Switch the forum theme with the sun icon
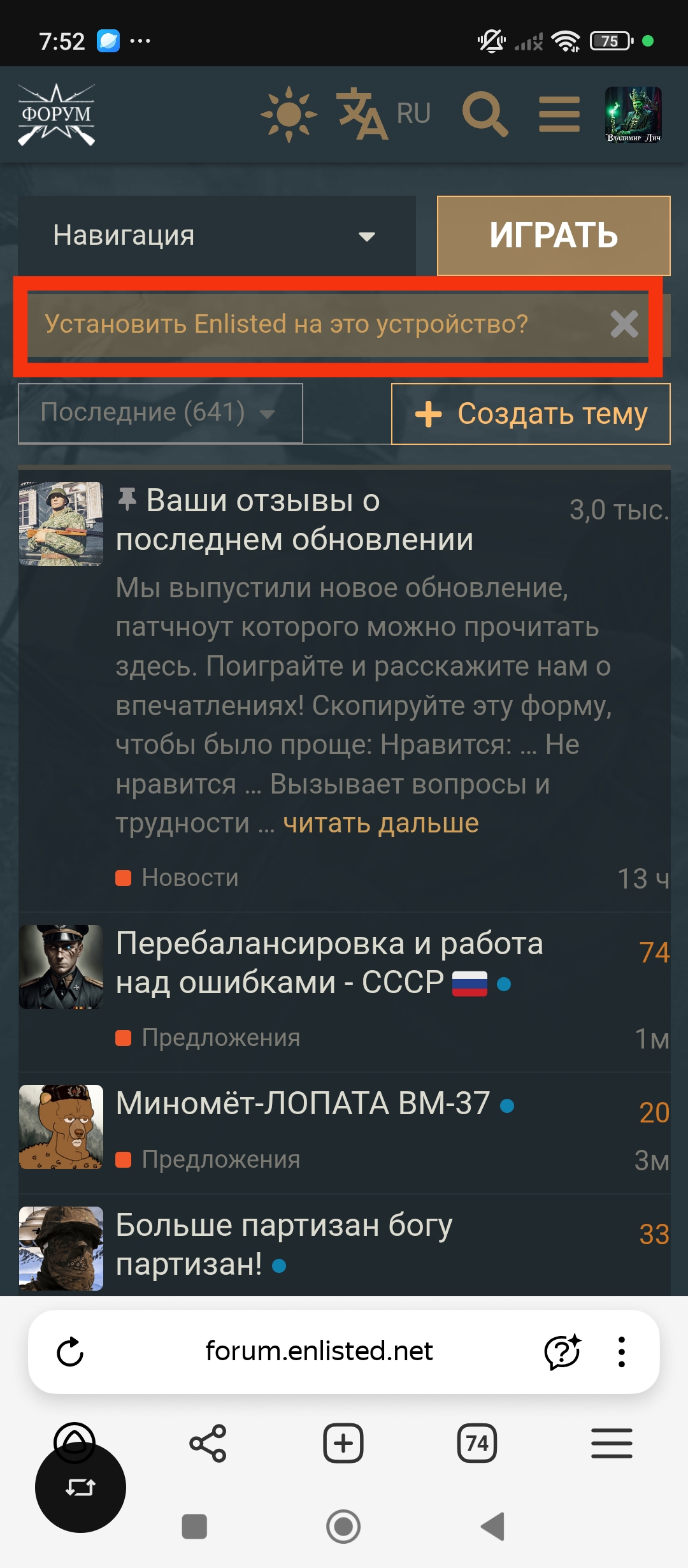The width and height of the screenshot is (688, 1568). click(289, 114)
